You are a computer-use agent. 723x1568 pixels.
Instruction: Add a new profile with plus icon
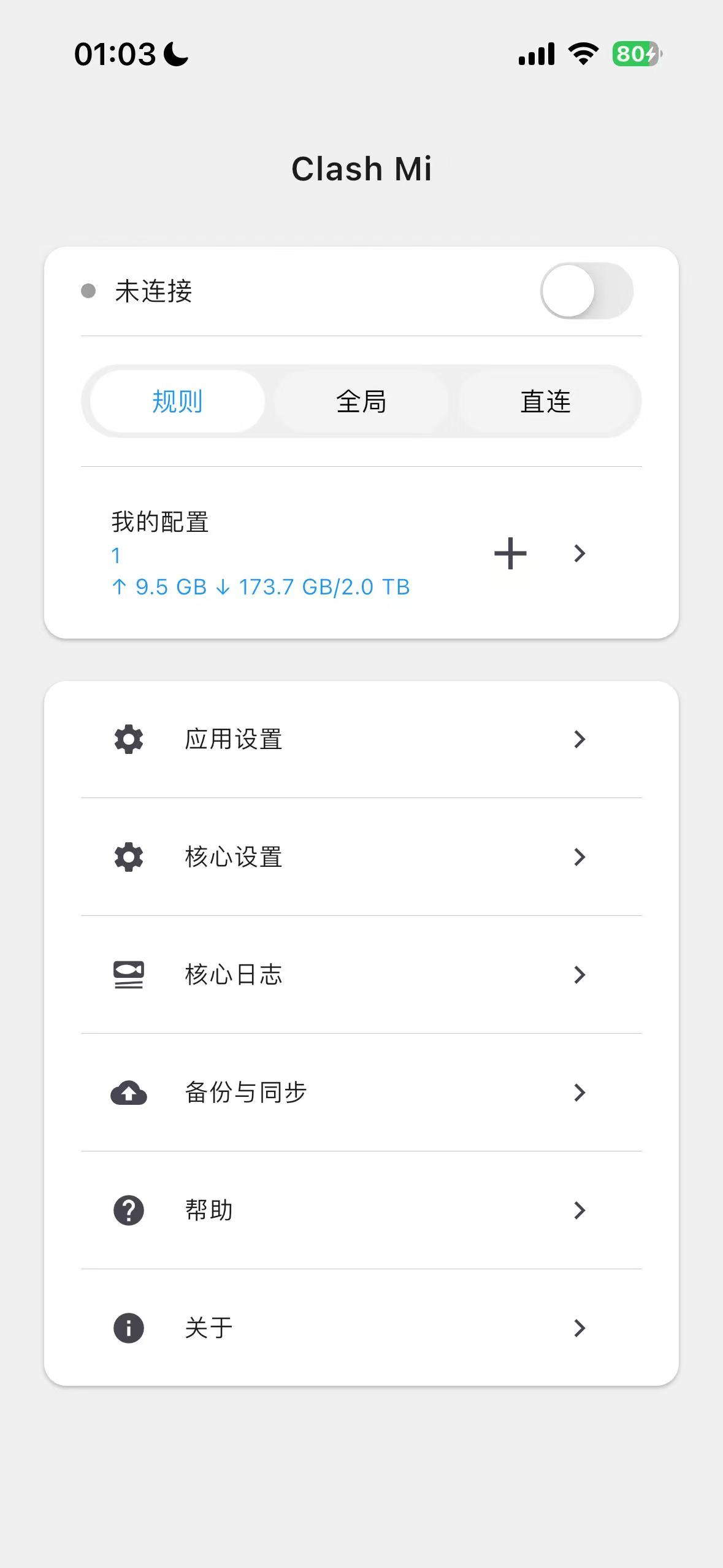pos(510,553)
